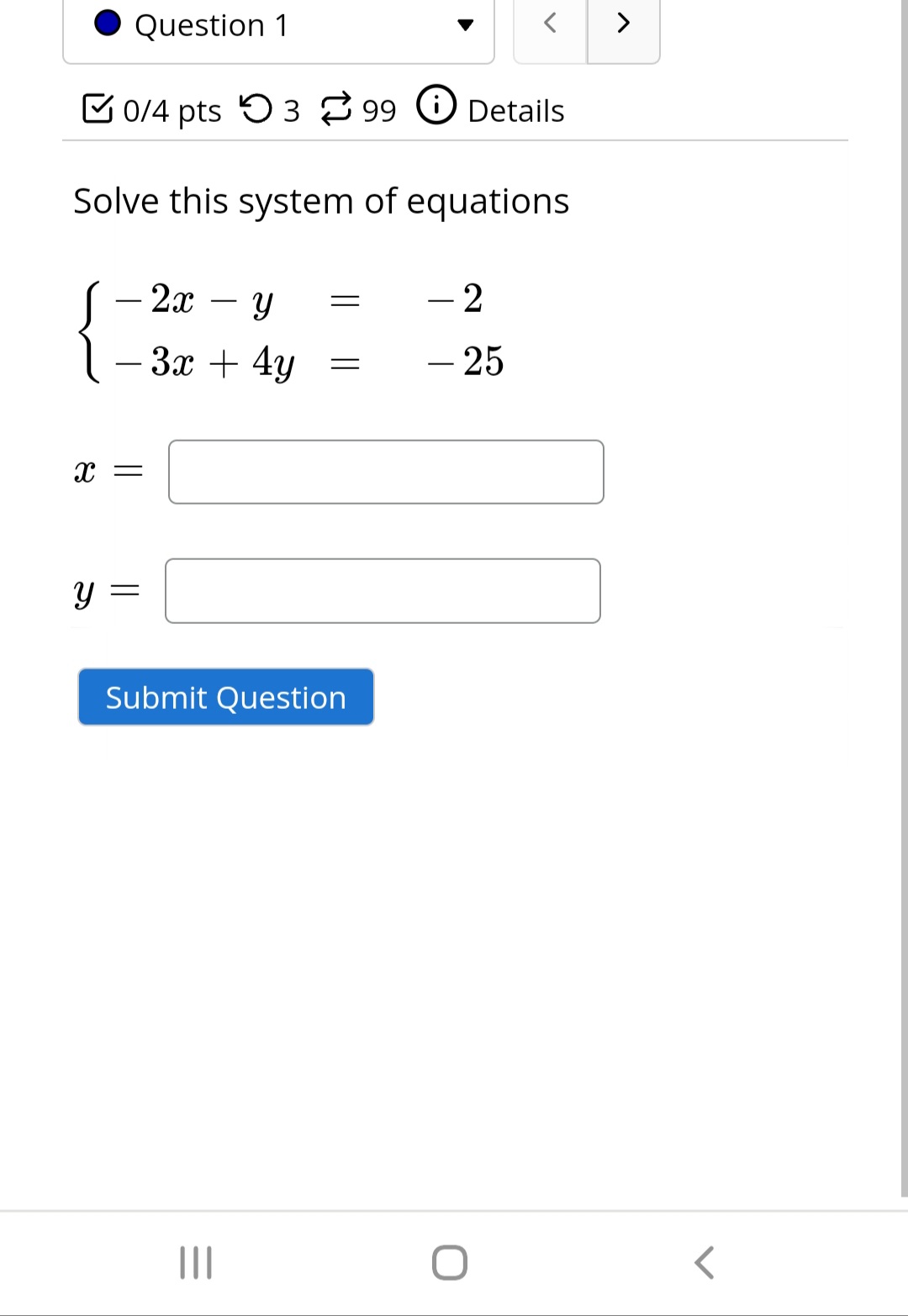Tap the Android recent apps icon
Screen dimensions: 908x1316
point(195,1261)
